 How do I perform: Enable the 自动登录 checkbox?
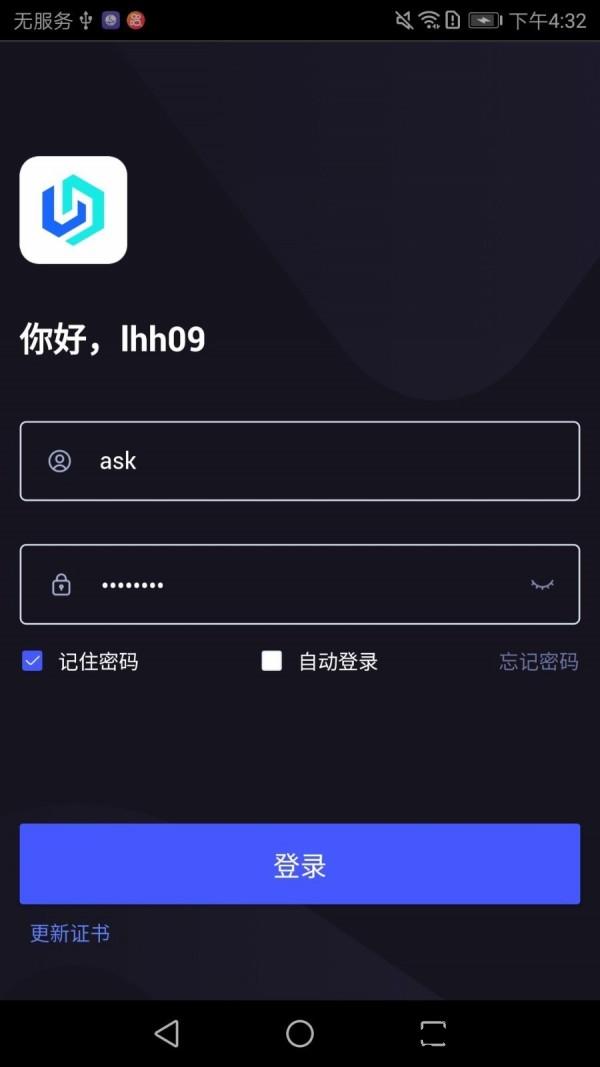[x=272, y=661]
